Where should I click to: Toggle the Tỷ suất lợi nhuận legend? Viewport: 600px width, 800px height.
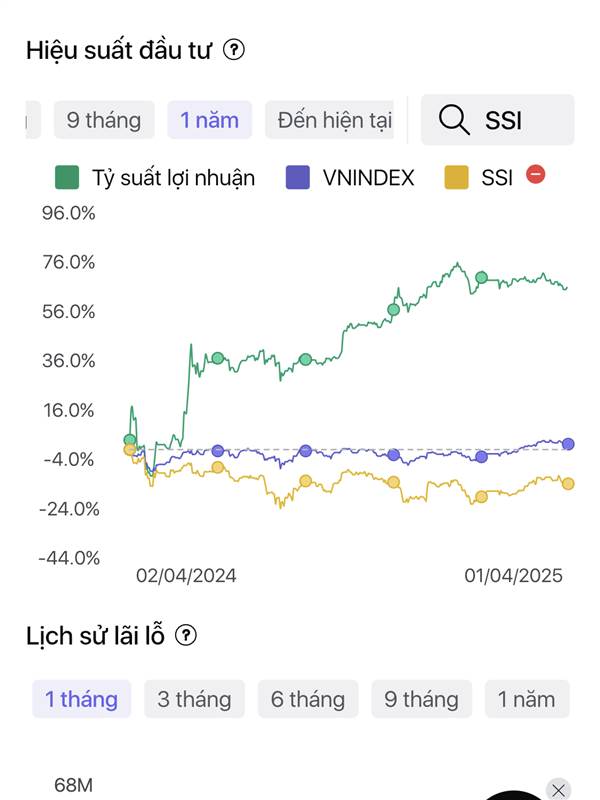coord(155,178)
